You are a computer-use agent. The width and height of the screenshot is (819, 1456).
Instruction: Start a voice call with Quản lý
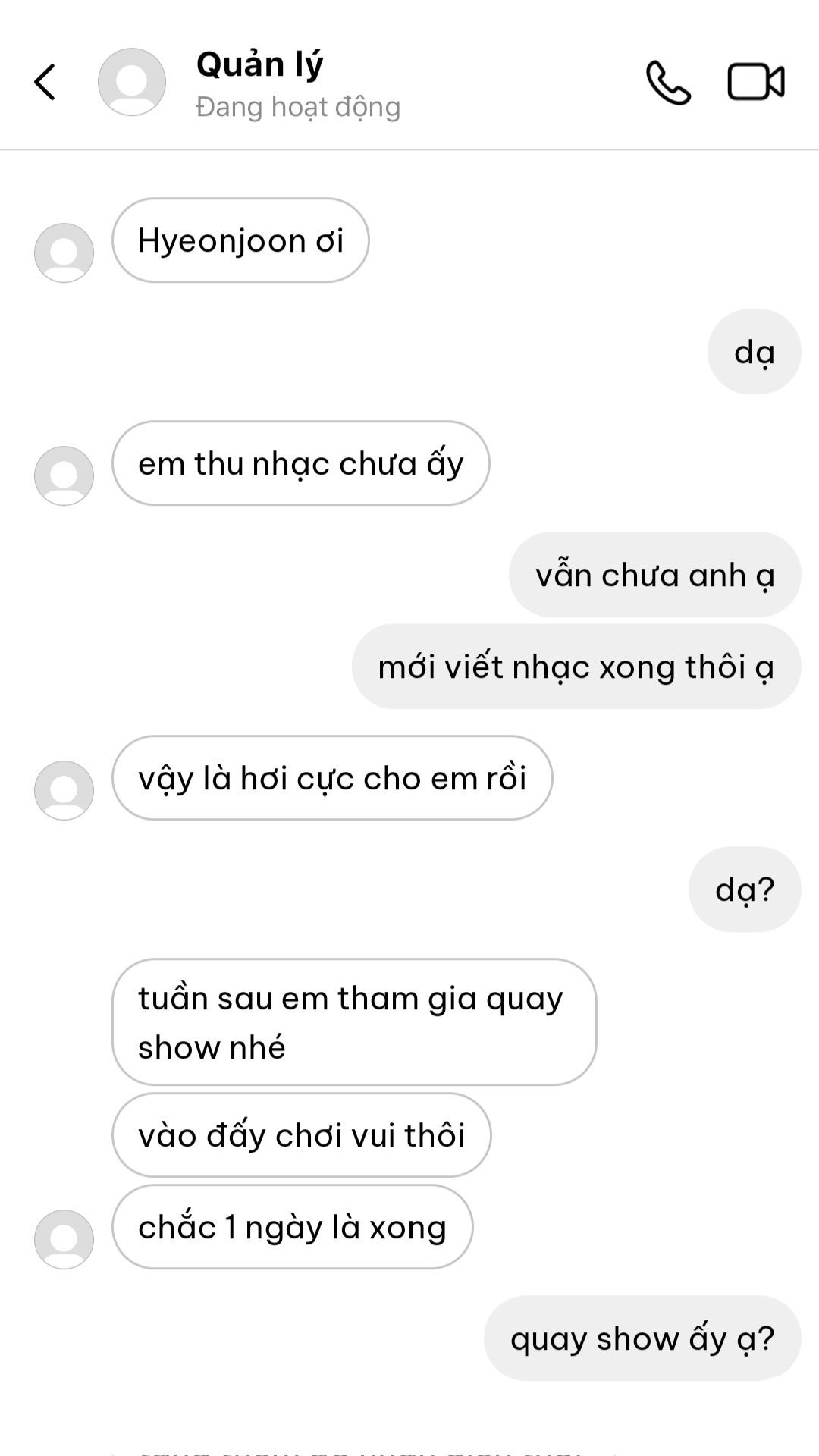click(x=667, y=83)
